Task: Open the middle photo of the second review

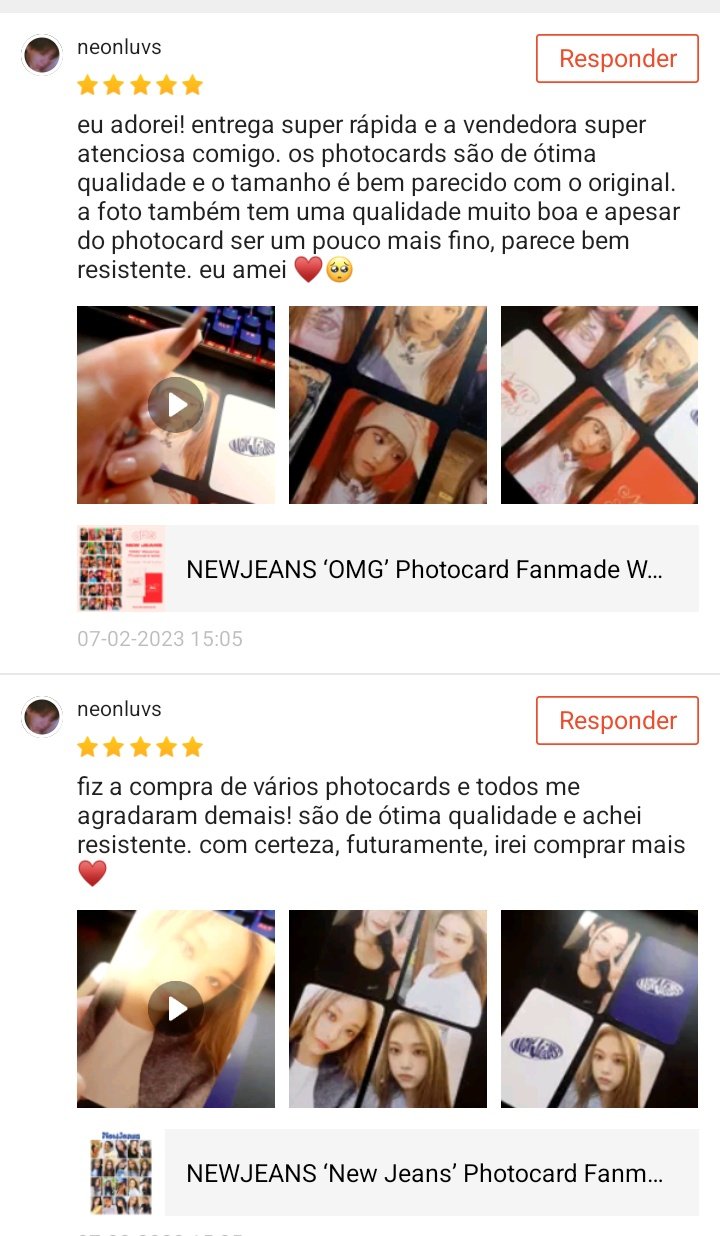Action: 388,1009
